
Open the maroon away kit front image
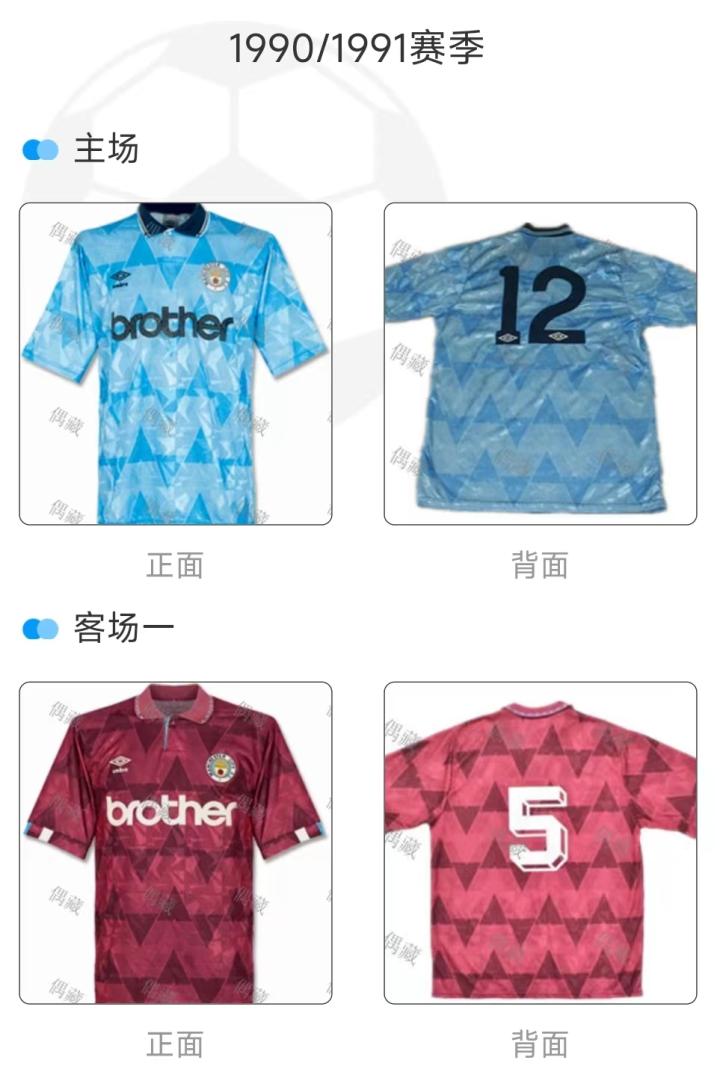pyautogui.click(x=176, y=842)
